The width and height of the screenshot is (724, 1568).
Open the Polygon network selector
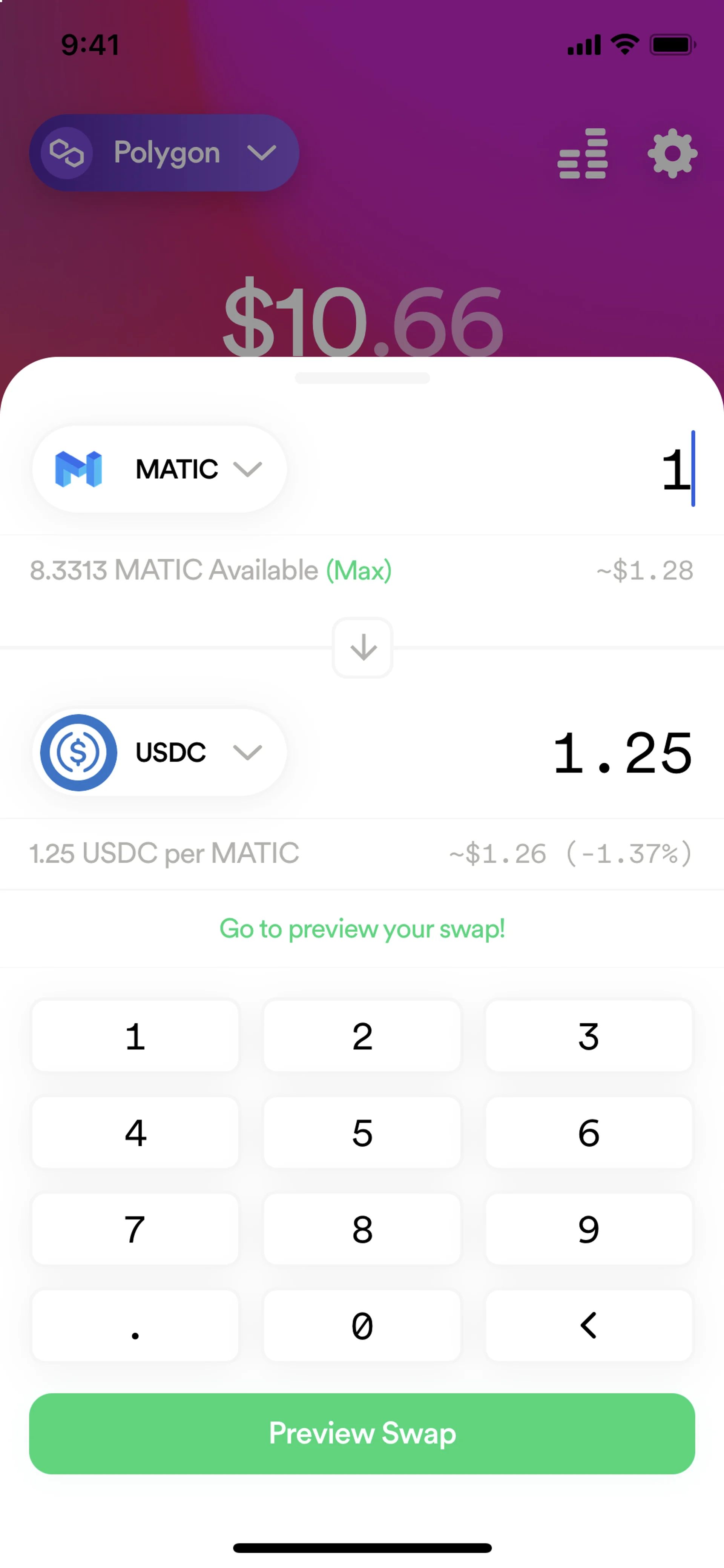point(164,153)
